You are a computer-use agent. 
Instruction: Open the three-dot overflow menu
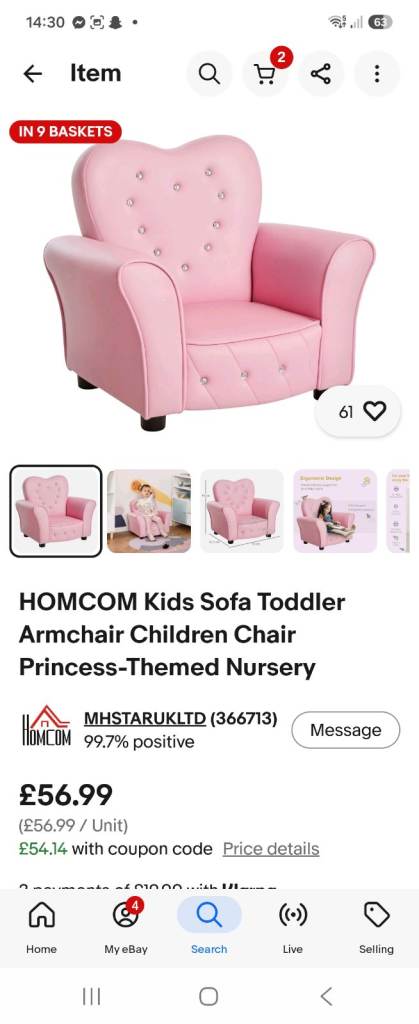377,74
